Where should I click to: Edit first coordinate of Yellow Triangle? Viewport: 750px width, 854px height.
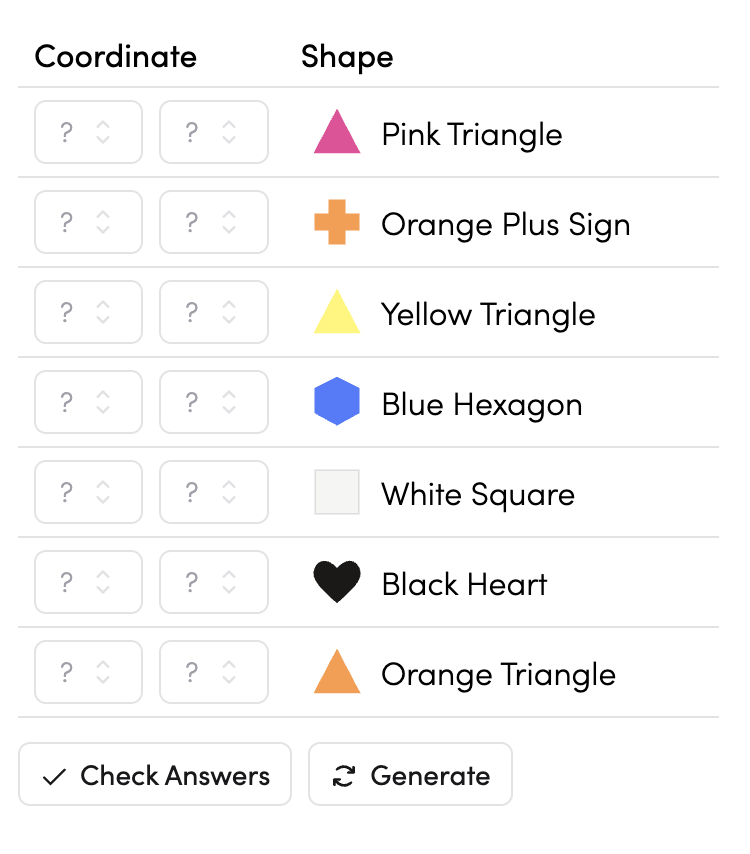[x=75, y=312]
